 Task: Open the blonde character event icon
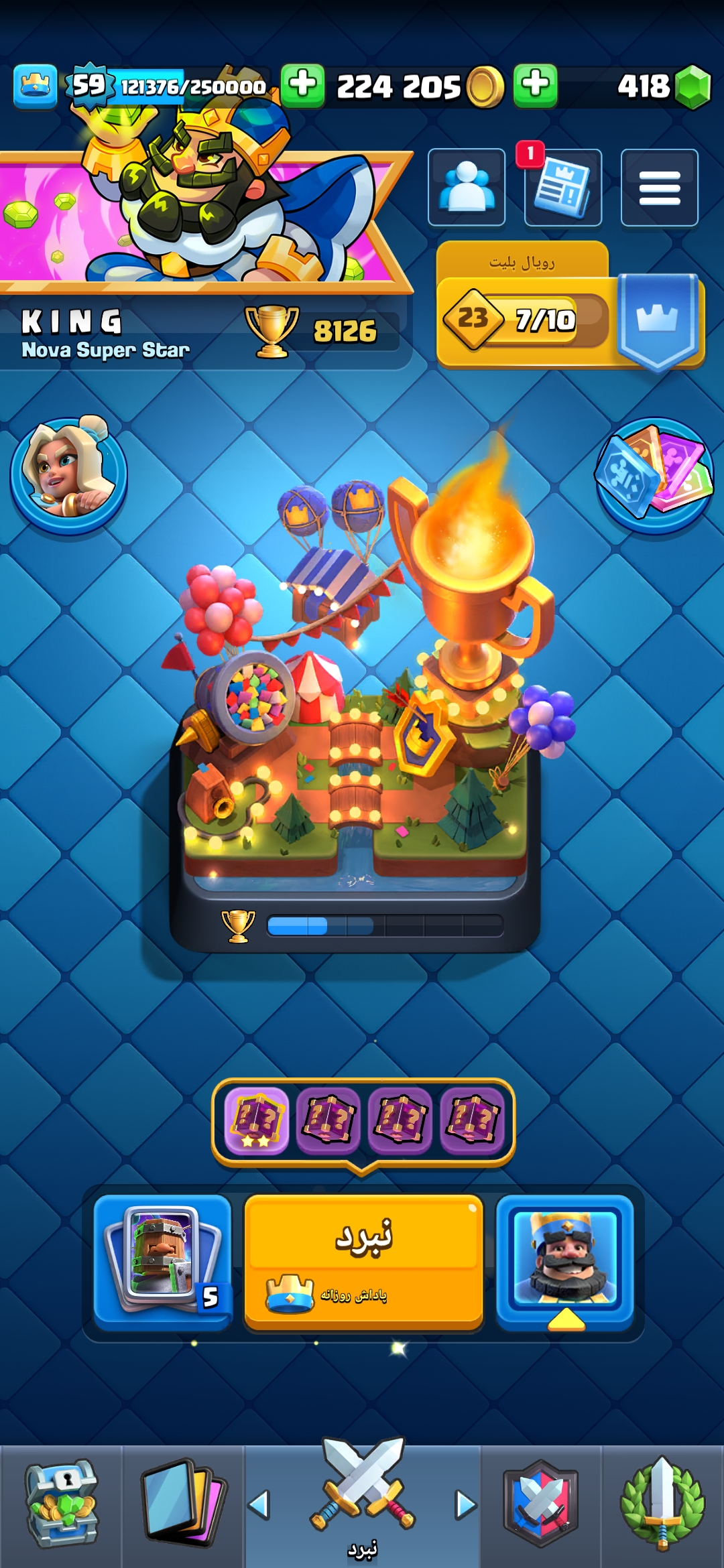(x=68, y=474)
